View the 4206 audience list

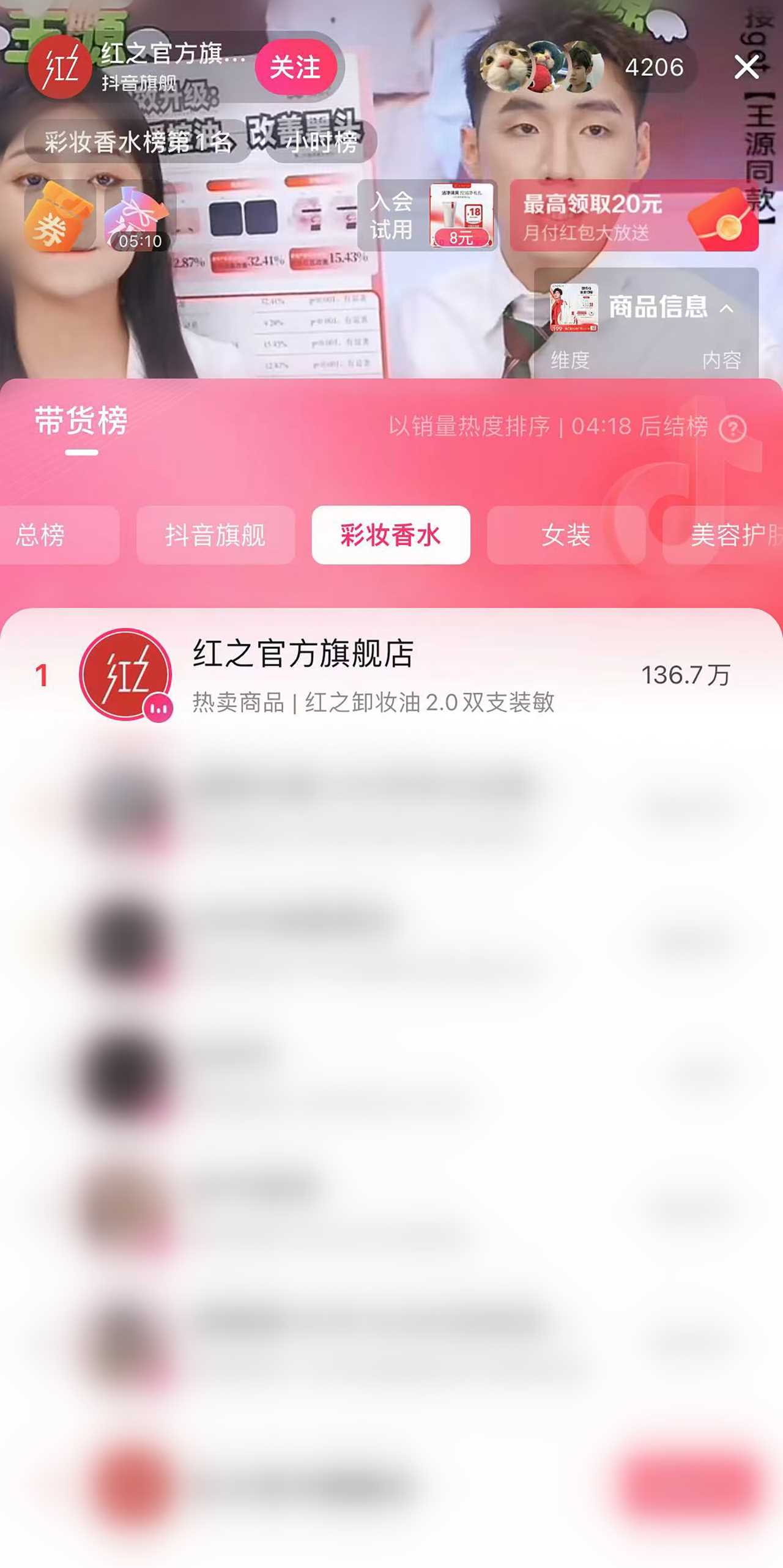[653, 67]
